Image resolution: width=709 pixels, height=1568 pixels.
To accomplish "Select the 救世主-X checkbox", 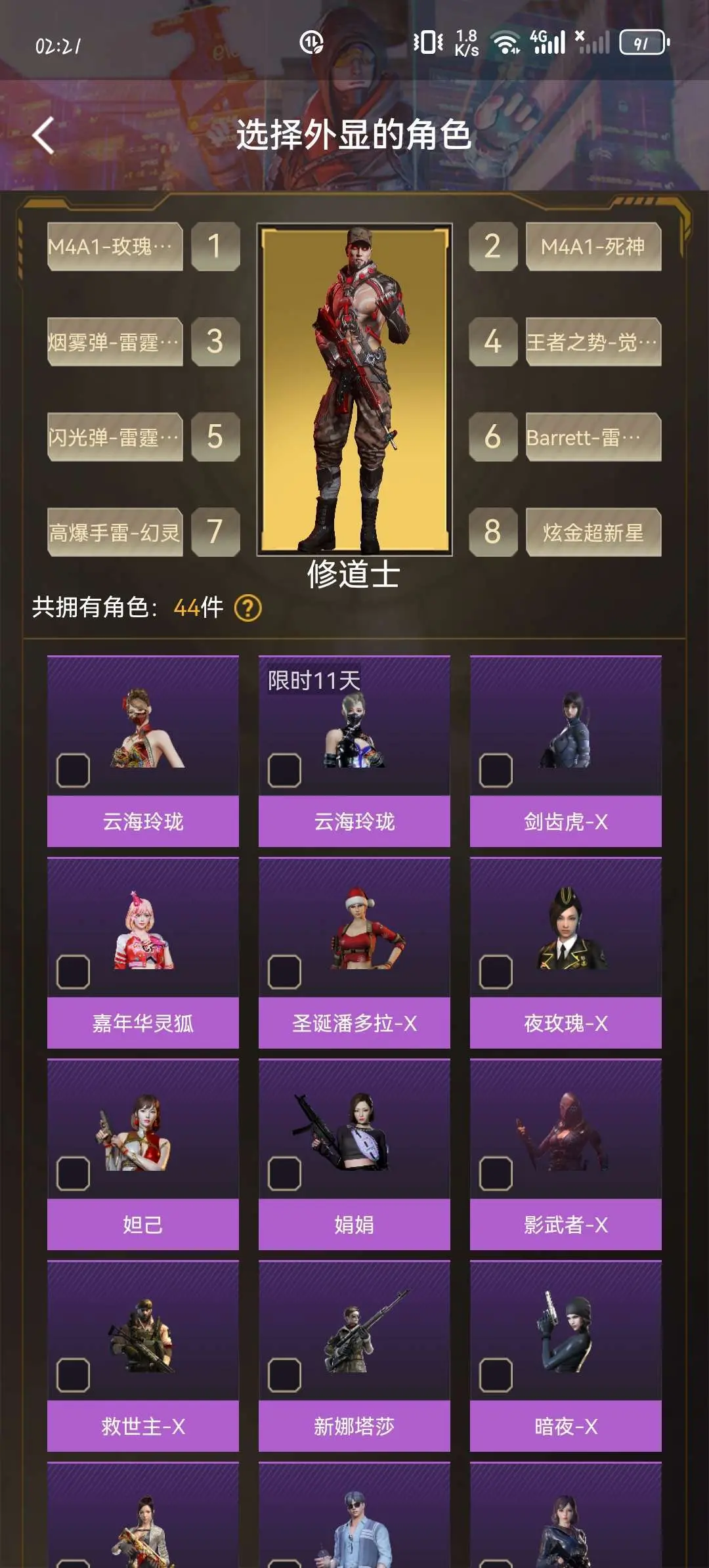I will [x=73, y=1375].
